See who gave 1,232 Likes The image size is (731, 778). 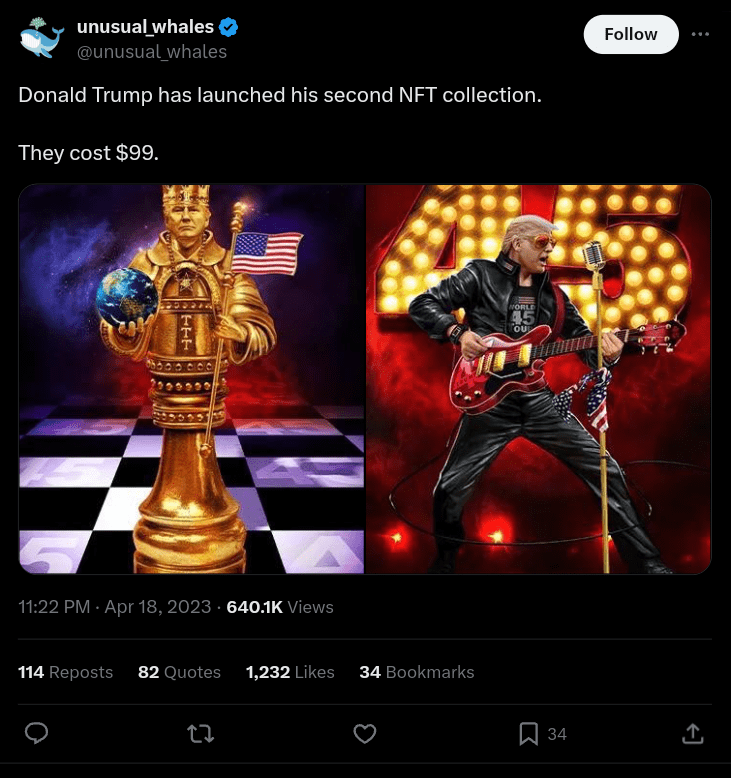[x=290, y=672]
